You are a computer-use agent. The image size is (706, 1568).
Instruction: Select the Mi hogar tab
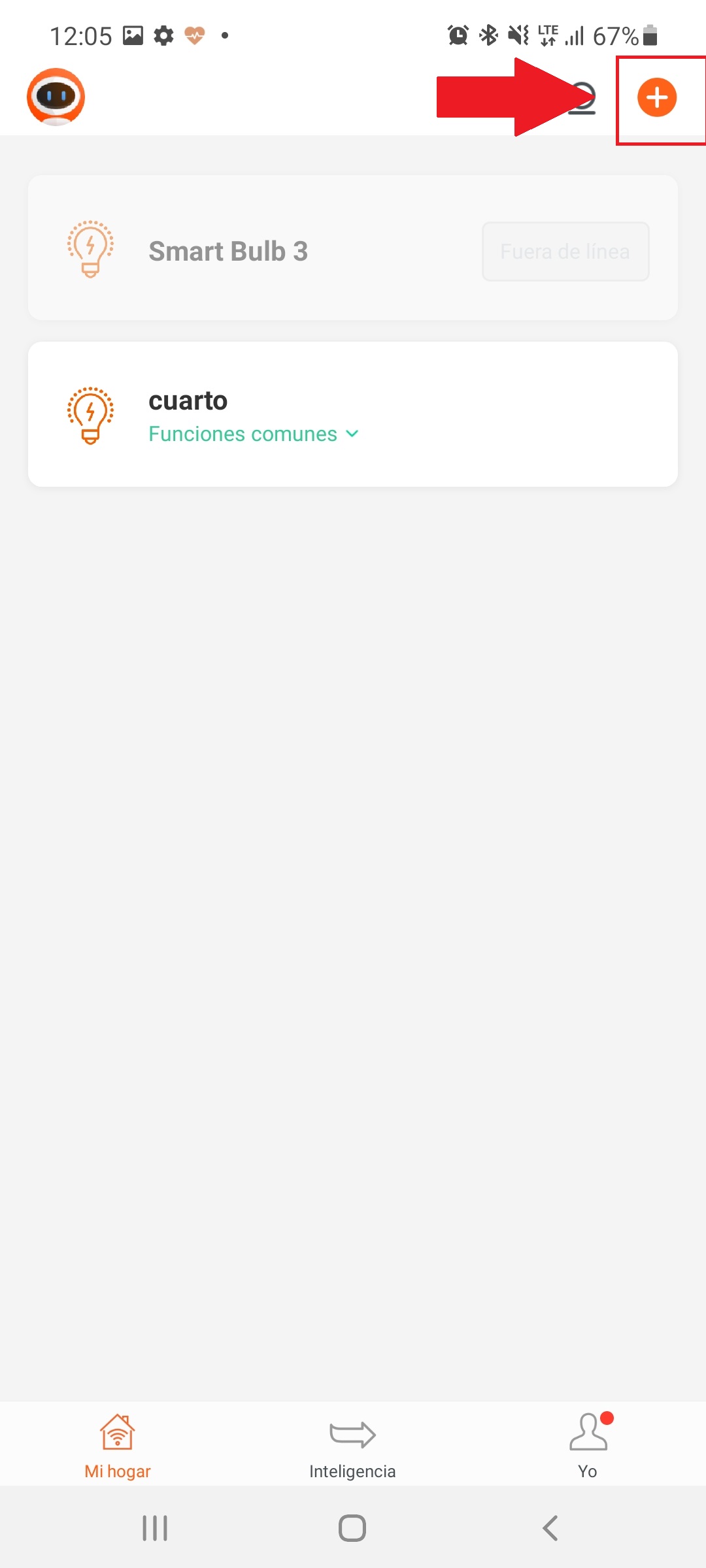[118, 1445]
